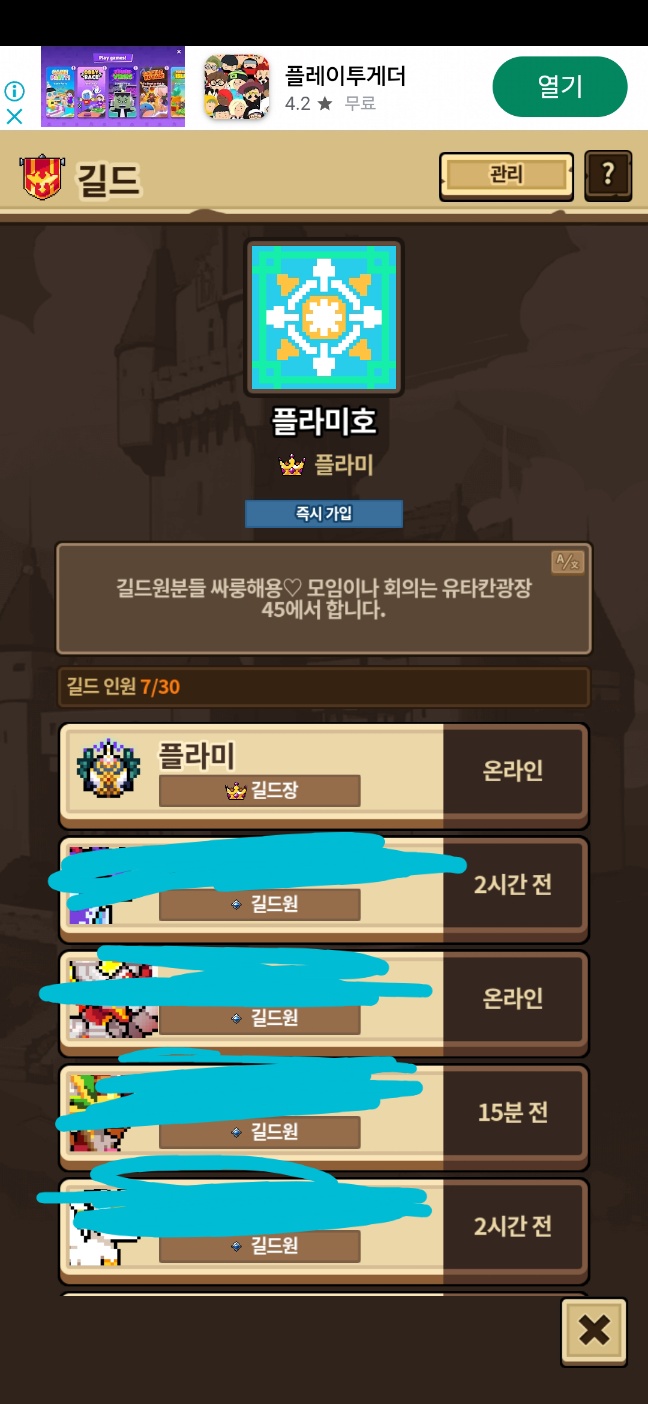Dismiss the ad banner with the small X
This screenshot has height=1404, width=648.
point(14,116)
